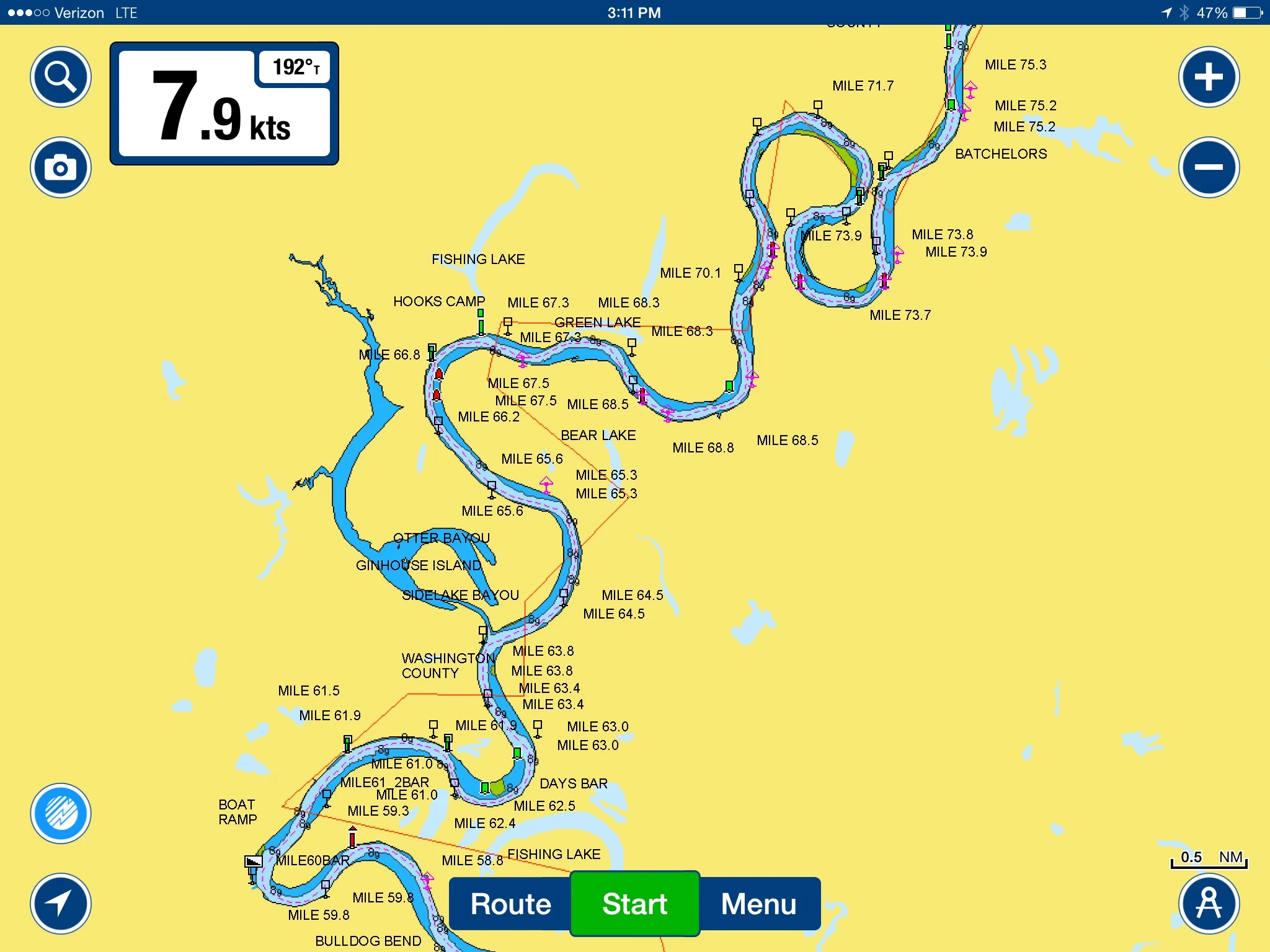Zoom out with the minus button
1270x952 pixels.
[x=1209, y=167]
